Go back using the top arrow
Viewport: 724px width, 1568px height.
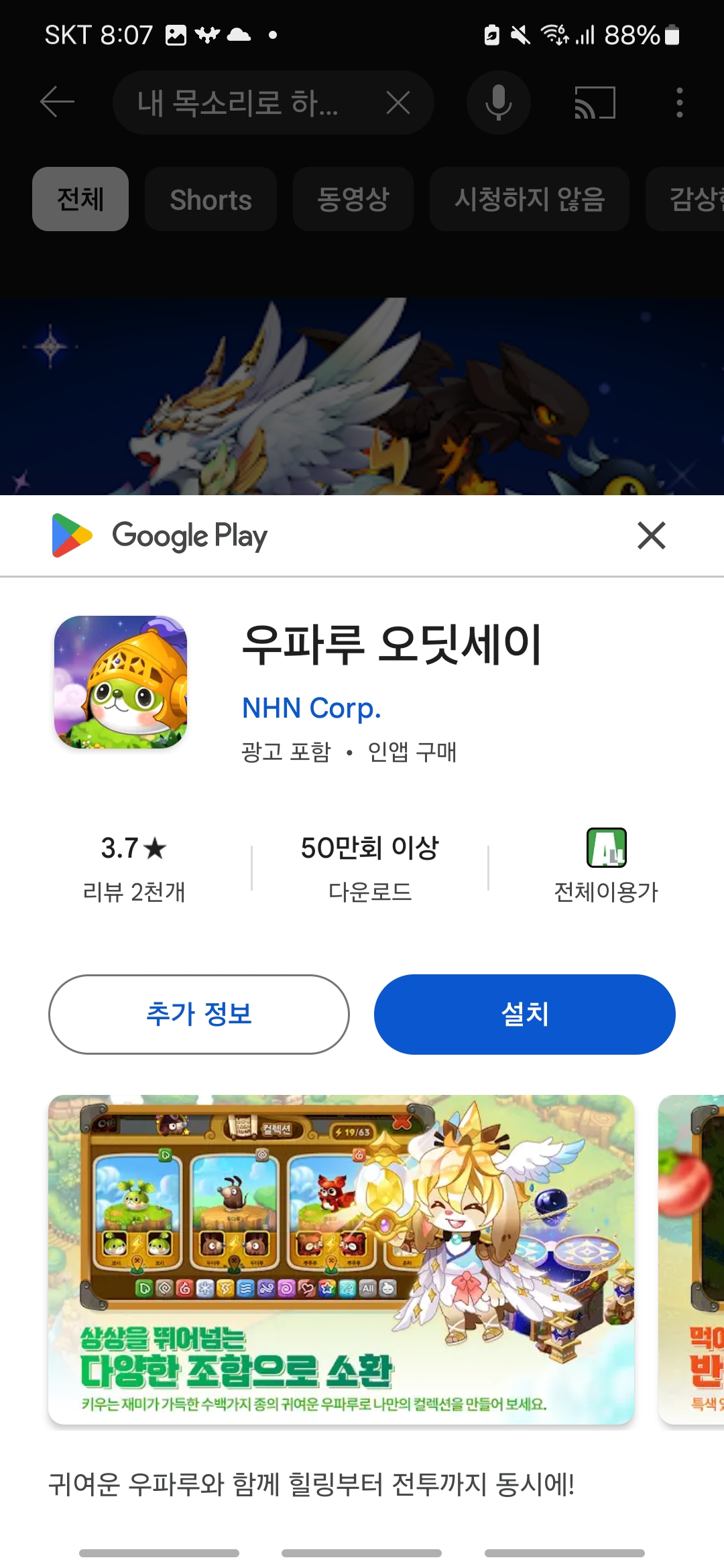57,103
